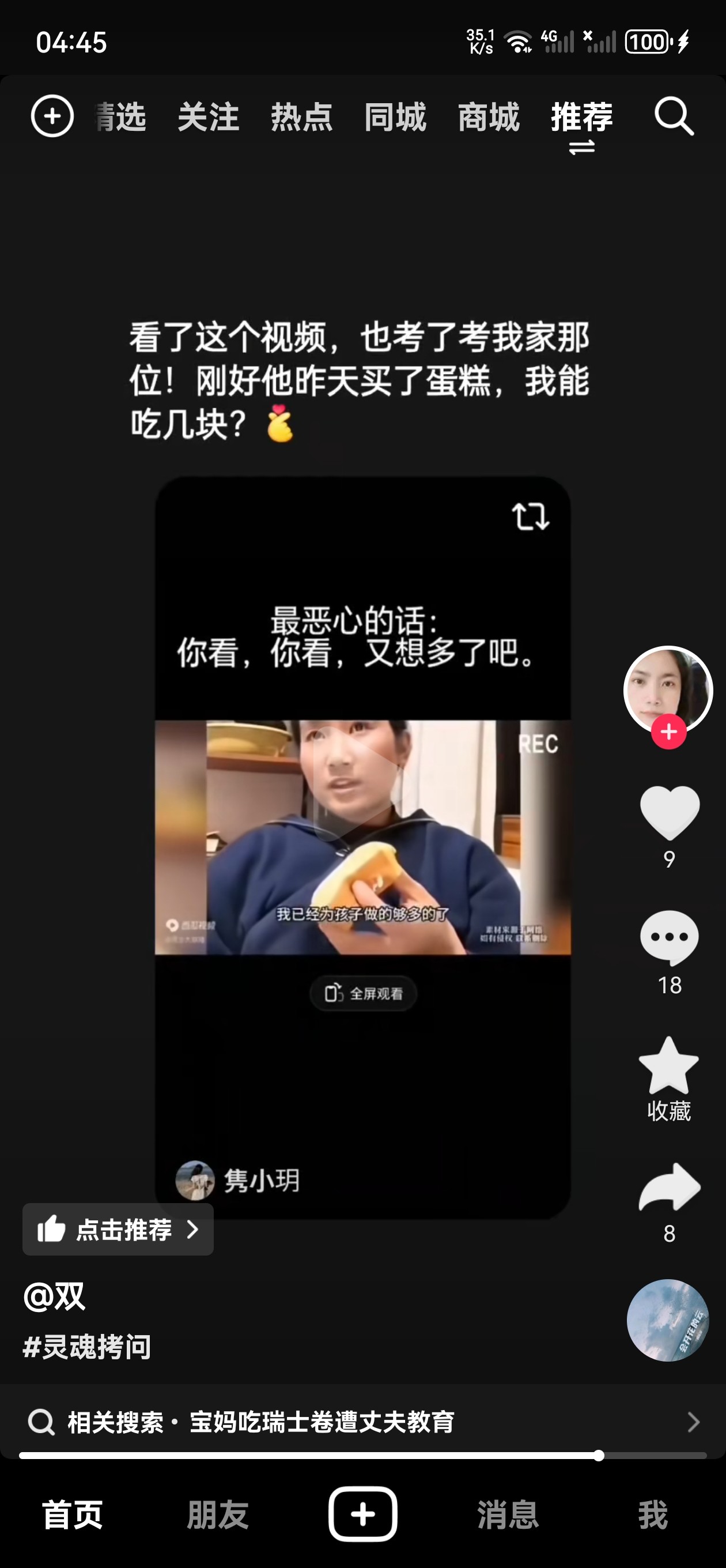Open the #灵魂拷问 hashtag
Screen dimensions: 726x1568
(x=87, y=1347)
